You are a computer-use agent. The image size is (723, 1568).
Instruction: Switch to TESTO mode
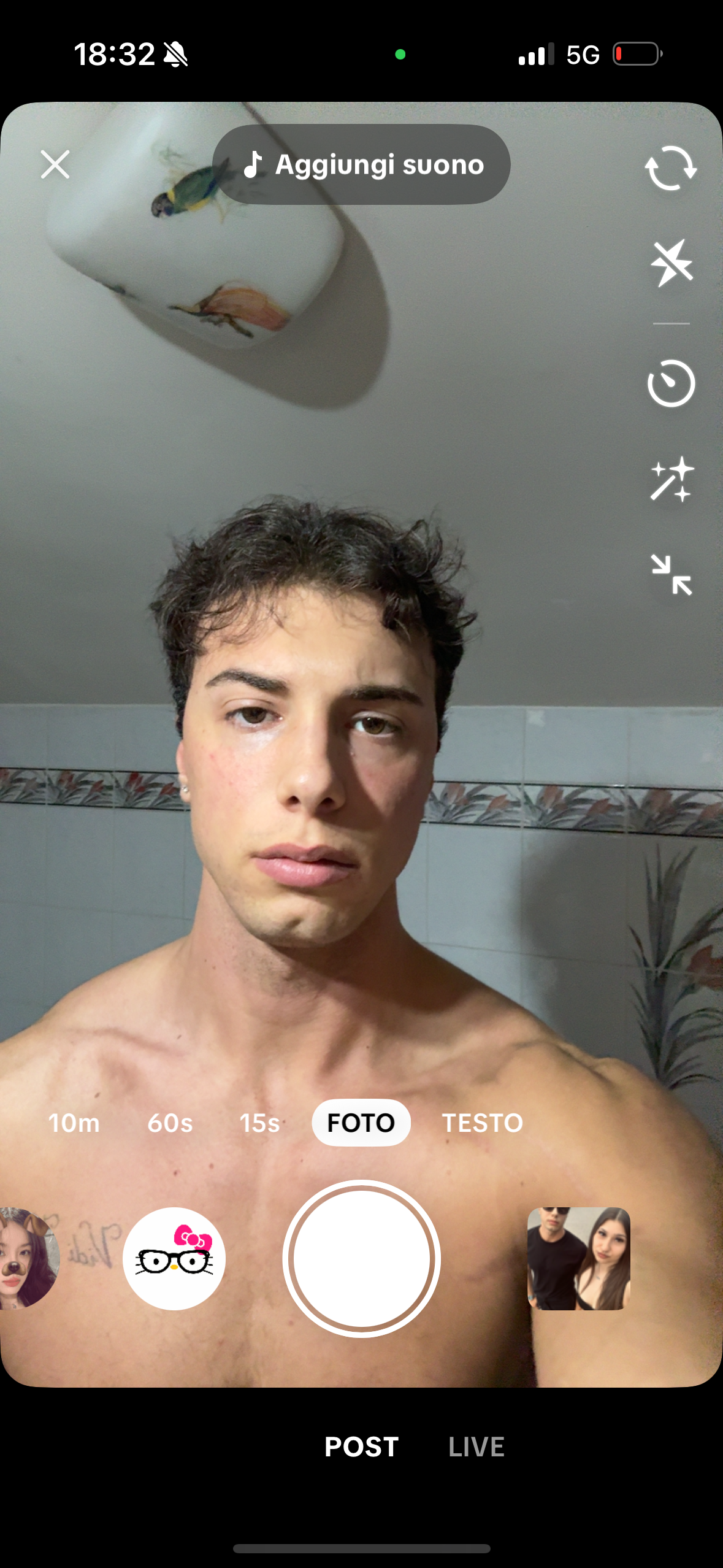click(483, 1123)
